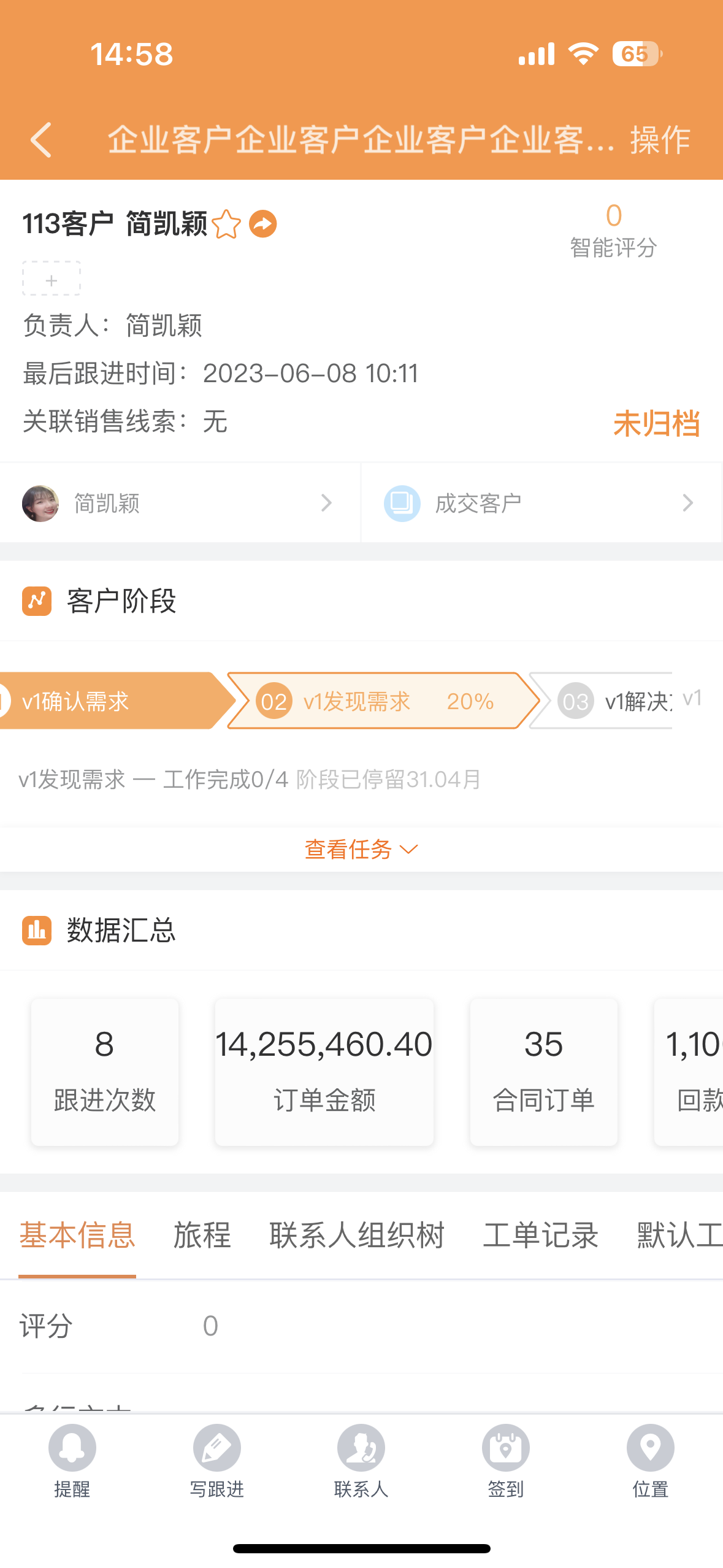Open the 操作 menu

[x=660, y=140]
